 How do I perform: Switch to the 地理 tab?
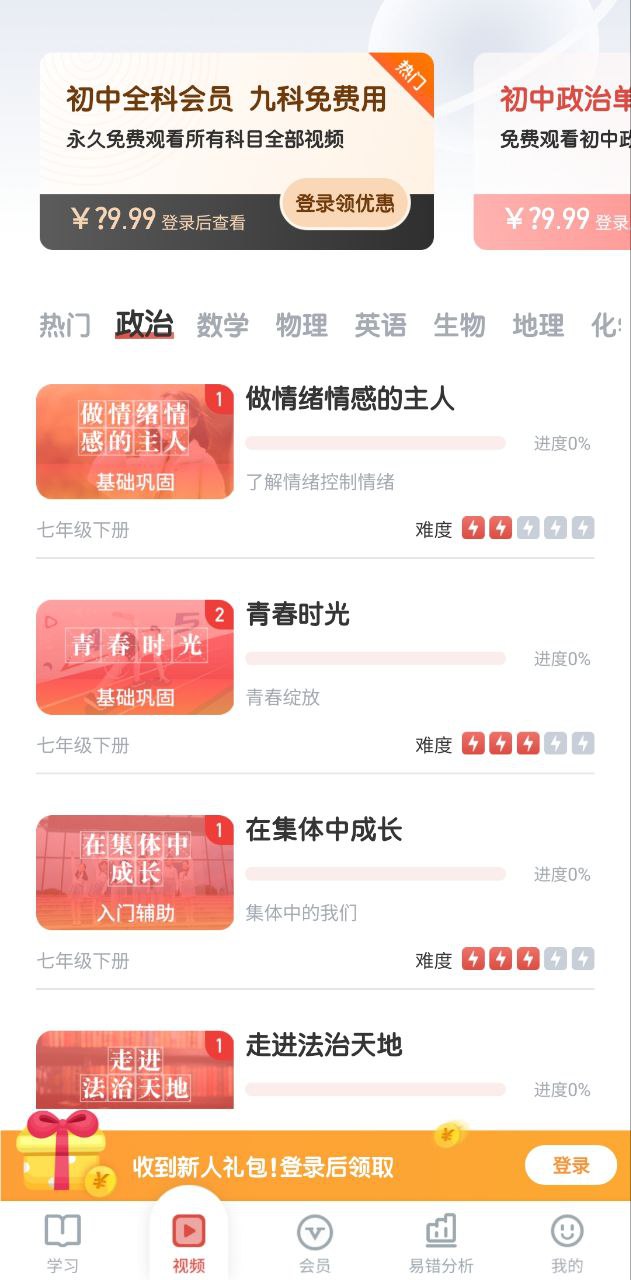pyautogui.click(x=538, y=325)
